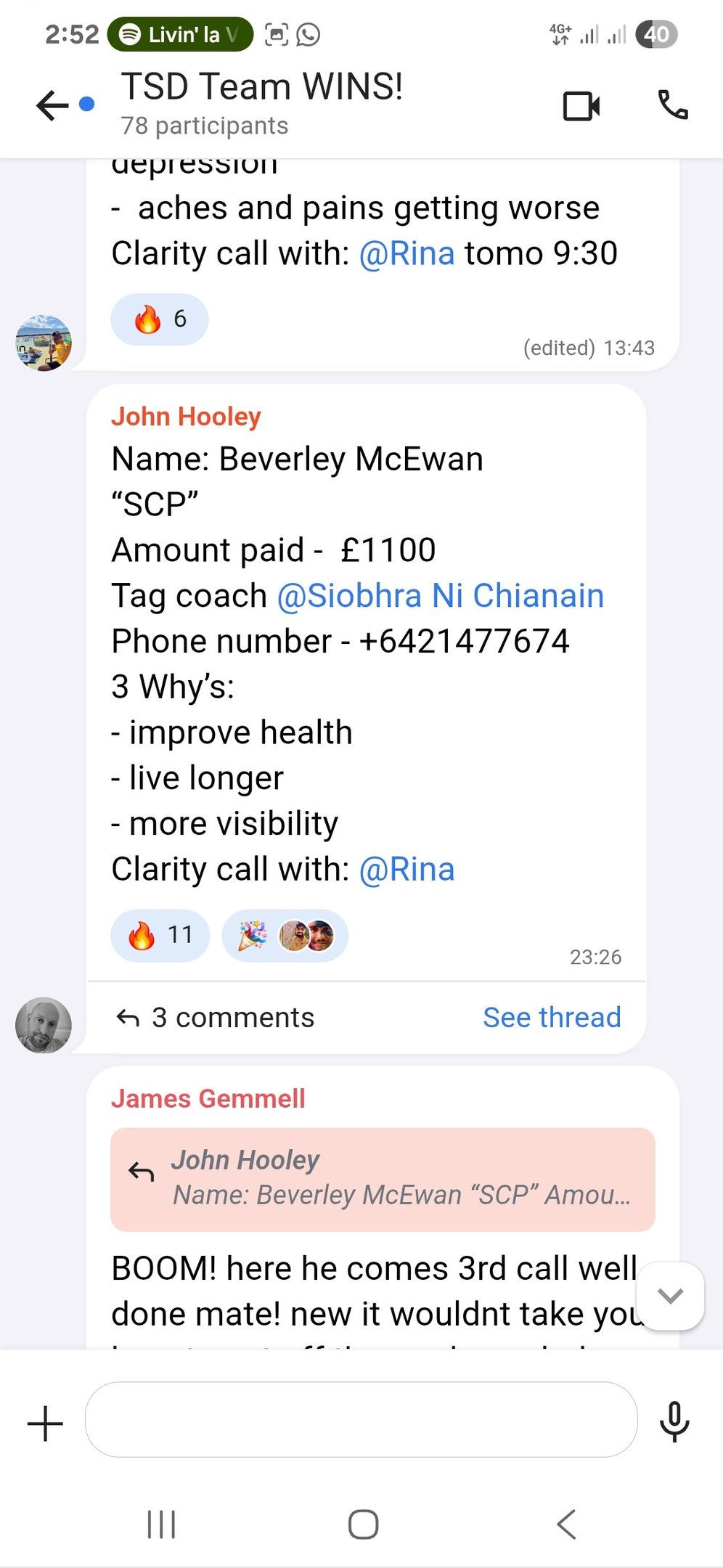Jump to latest messages with down chevron
This screenshot has height=1568, width=723.
point(670,1296)
